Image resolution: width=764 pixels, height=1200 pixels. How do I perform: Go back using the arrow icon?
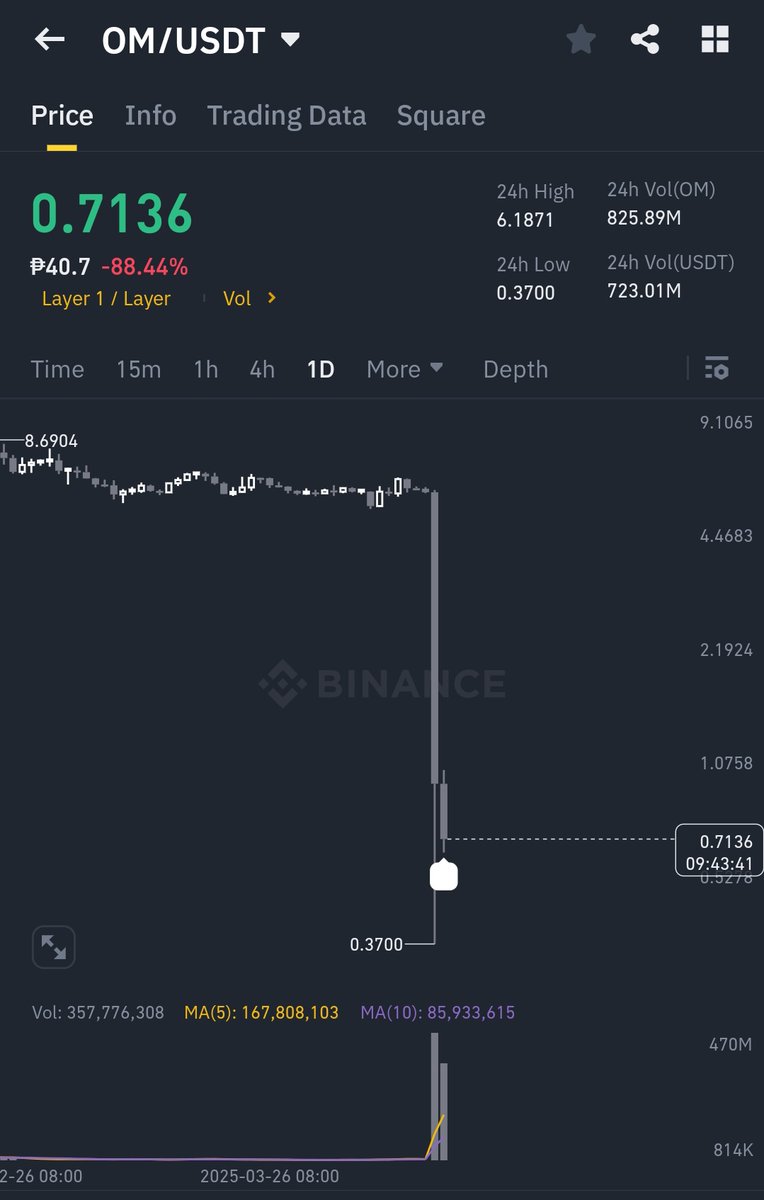pos(49,40)
